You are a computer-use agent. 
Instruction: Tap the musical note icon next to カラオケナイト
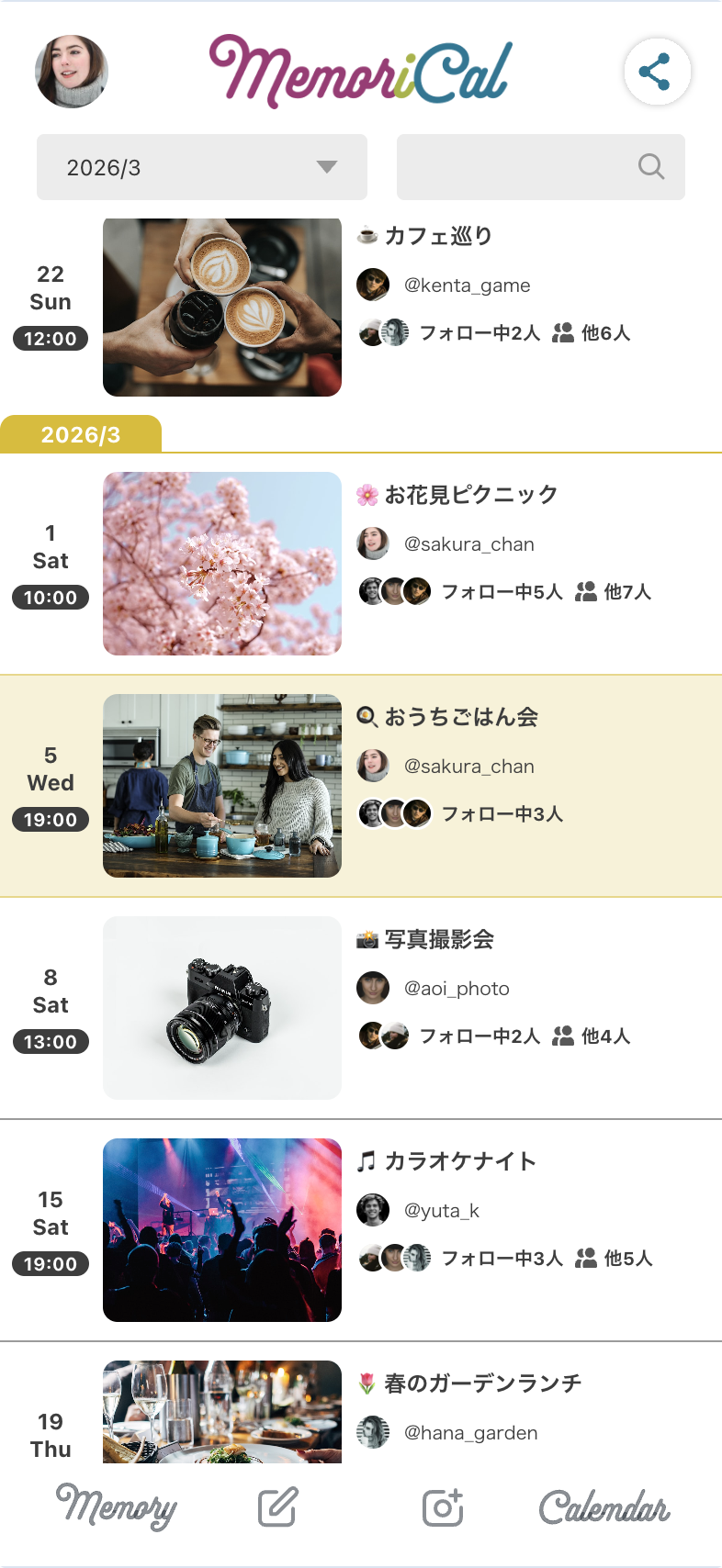pyautogui.click(x=366, y=1160)
